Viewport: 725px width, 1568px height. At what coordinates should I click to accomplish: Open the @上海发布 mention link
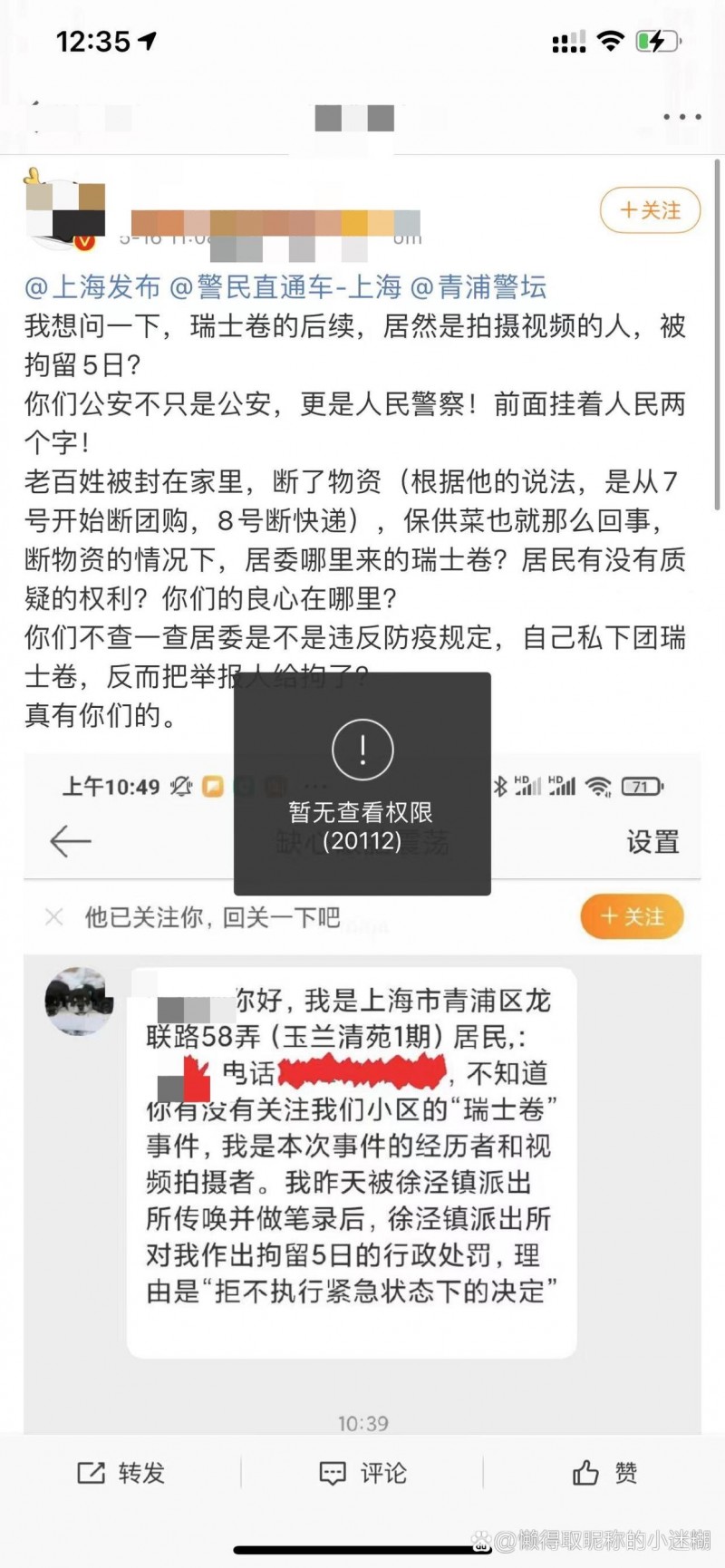tap(92, 287)
